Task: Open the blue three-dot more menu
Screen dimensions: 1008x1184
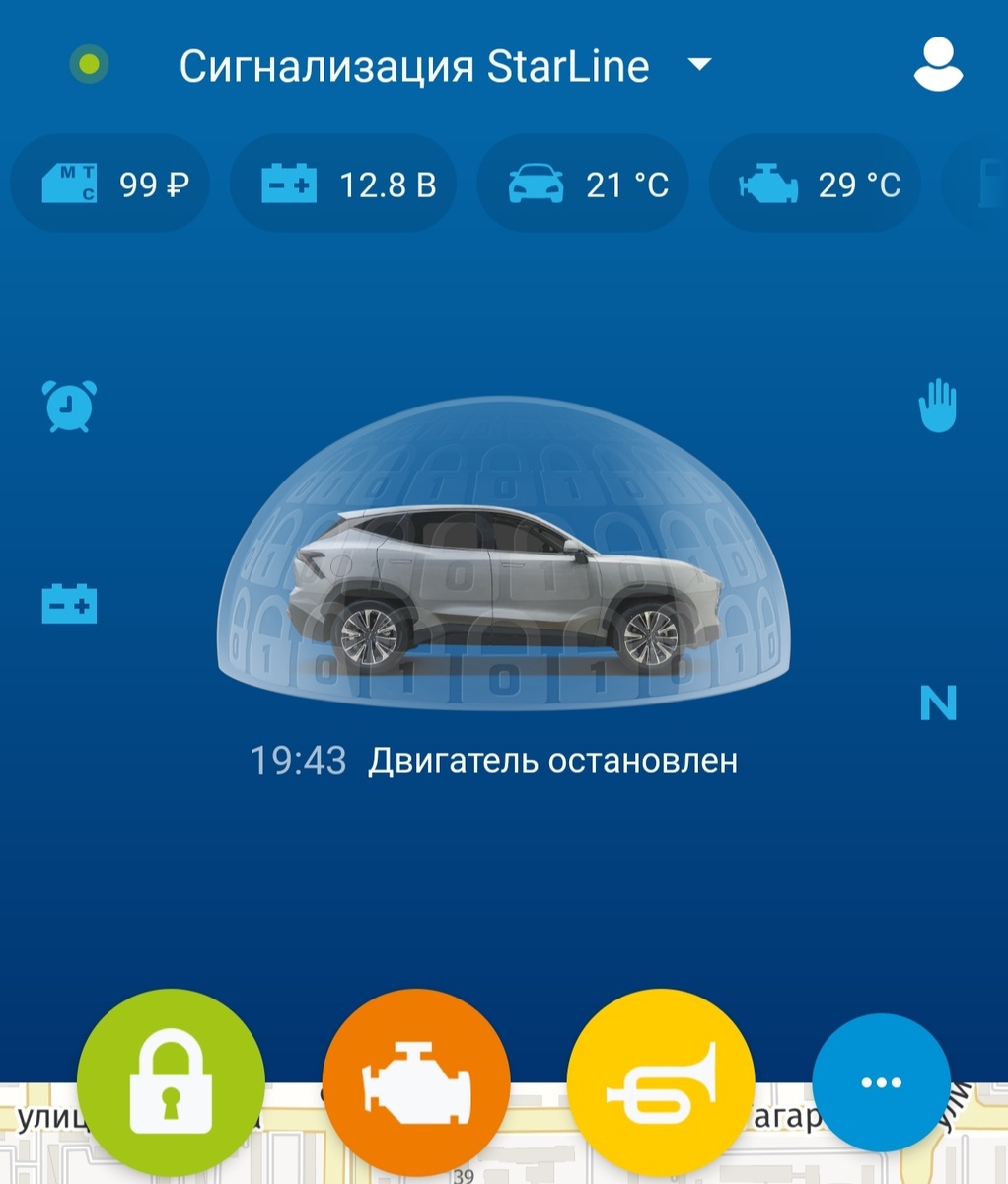Action: point(881,1082)
